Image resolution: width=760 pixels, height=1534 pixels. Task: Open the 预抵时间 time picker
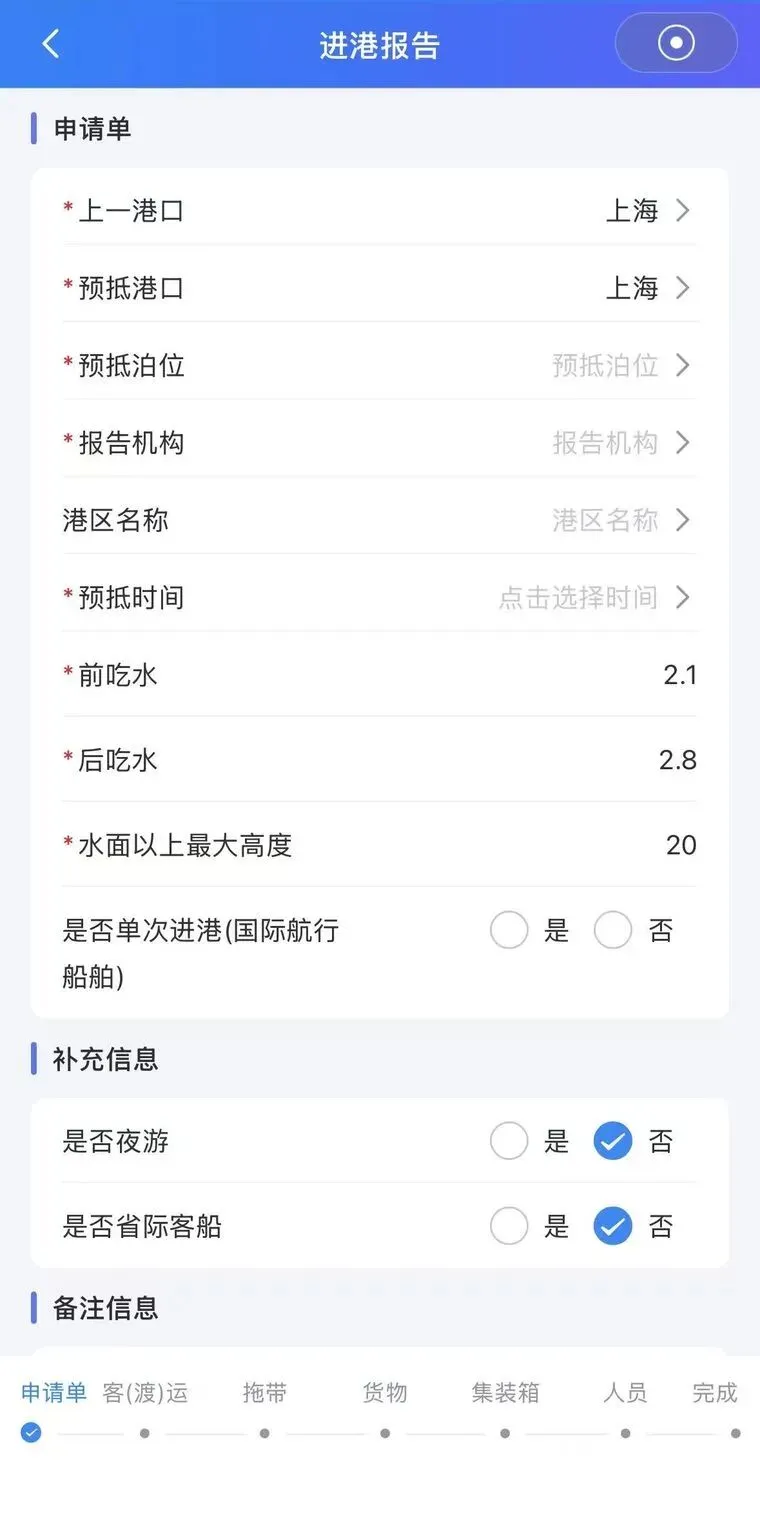tap(380, 597)
